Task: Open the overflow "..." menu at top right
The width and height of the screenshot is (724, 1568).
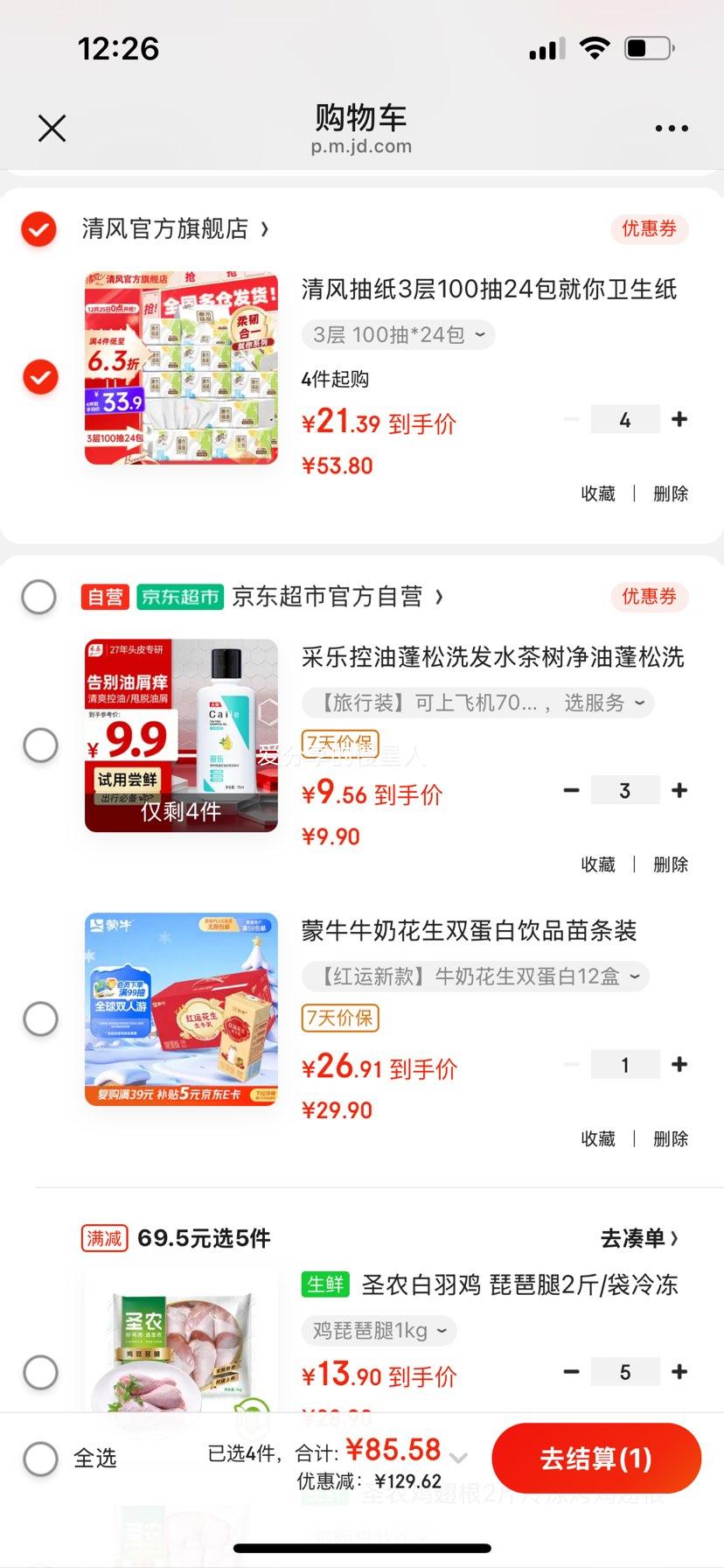Action: coord(670,127)
